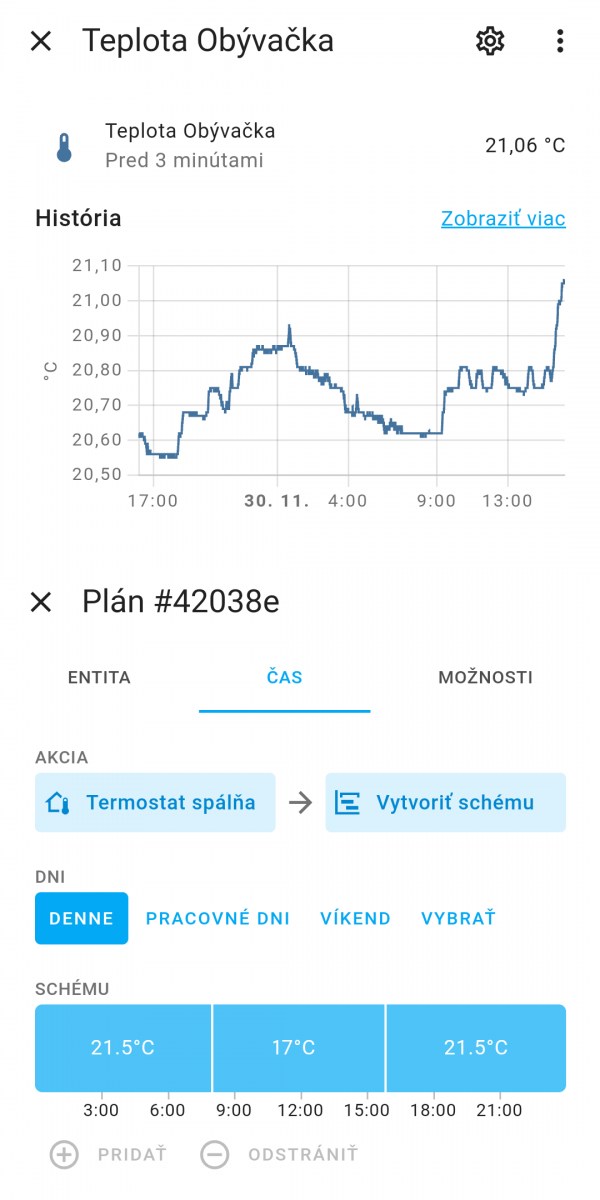This screenshot has height=1200, width=600.
Task: Remove the time slot with Odstrániť
Action: coord(279,1155)
